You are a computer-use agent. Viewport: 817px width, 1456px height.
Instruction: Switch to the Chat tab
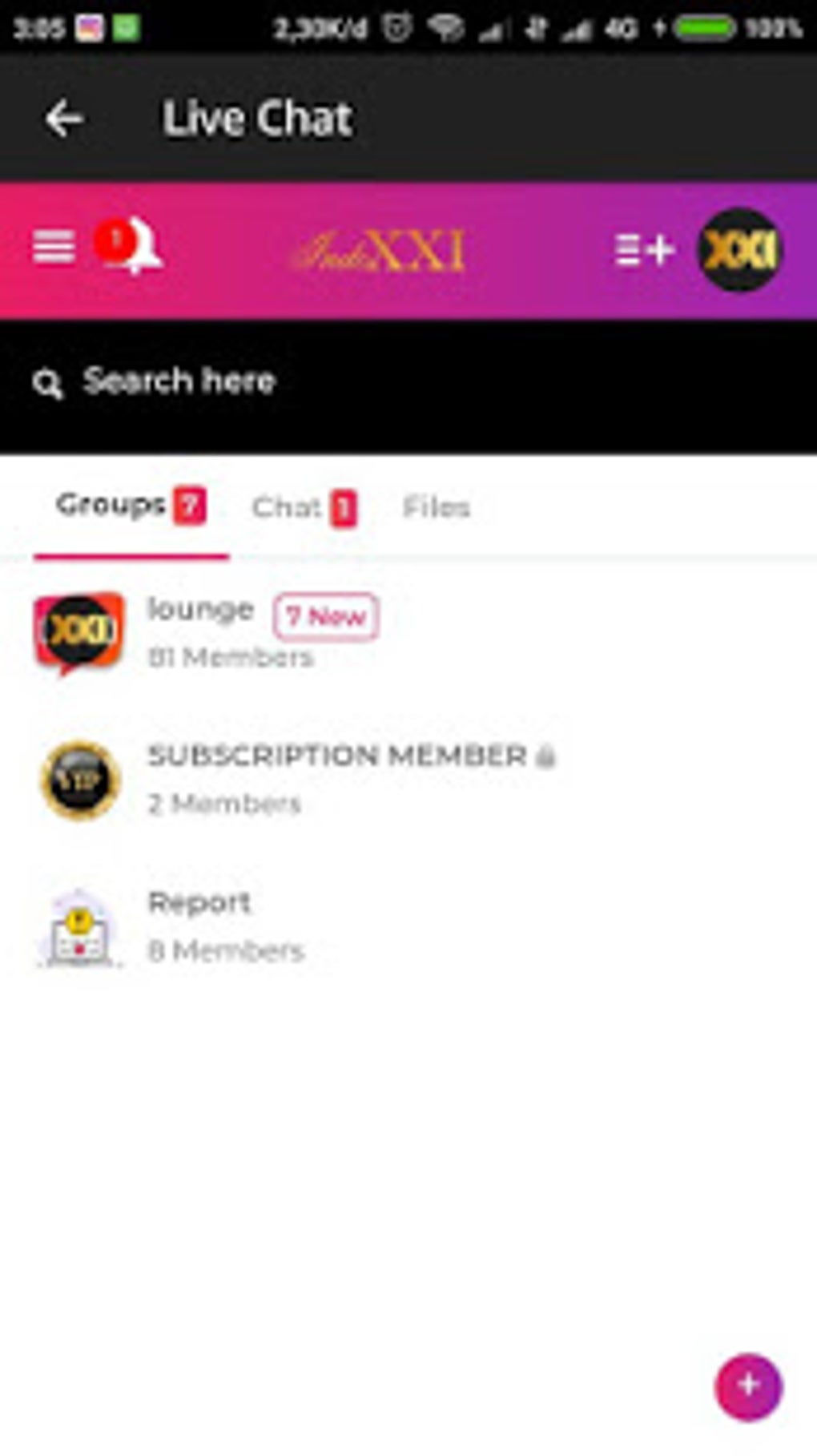(x=304, y=507)
